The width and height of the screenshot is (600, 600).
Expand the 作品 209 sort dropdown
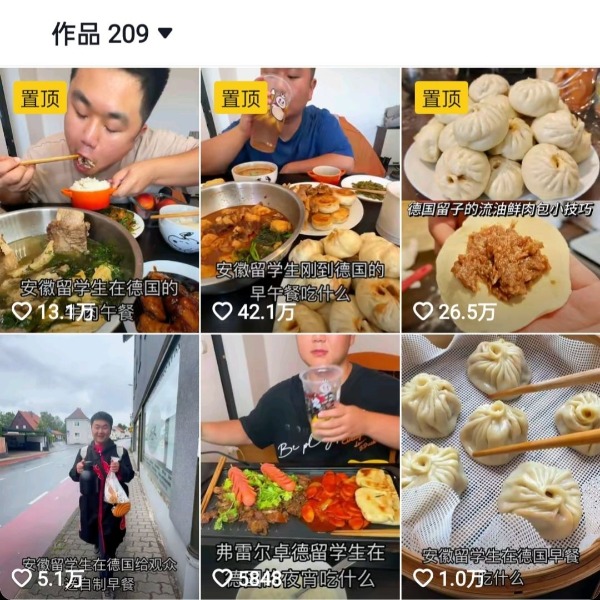[164, 34]
